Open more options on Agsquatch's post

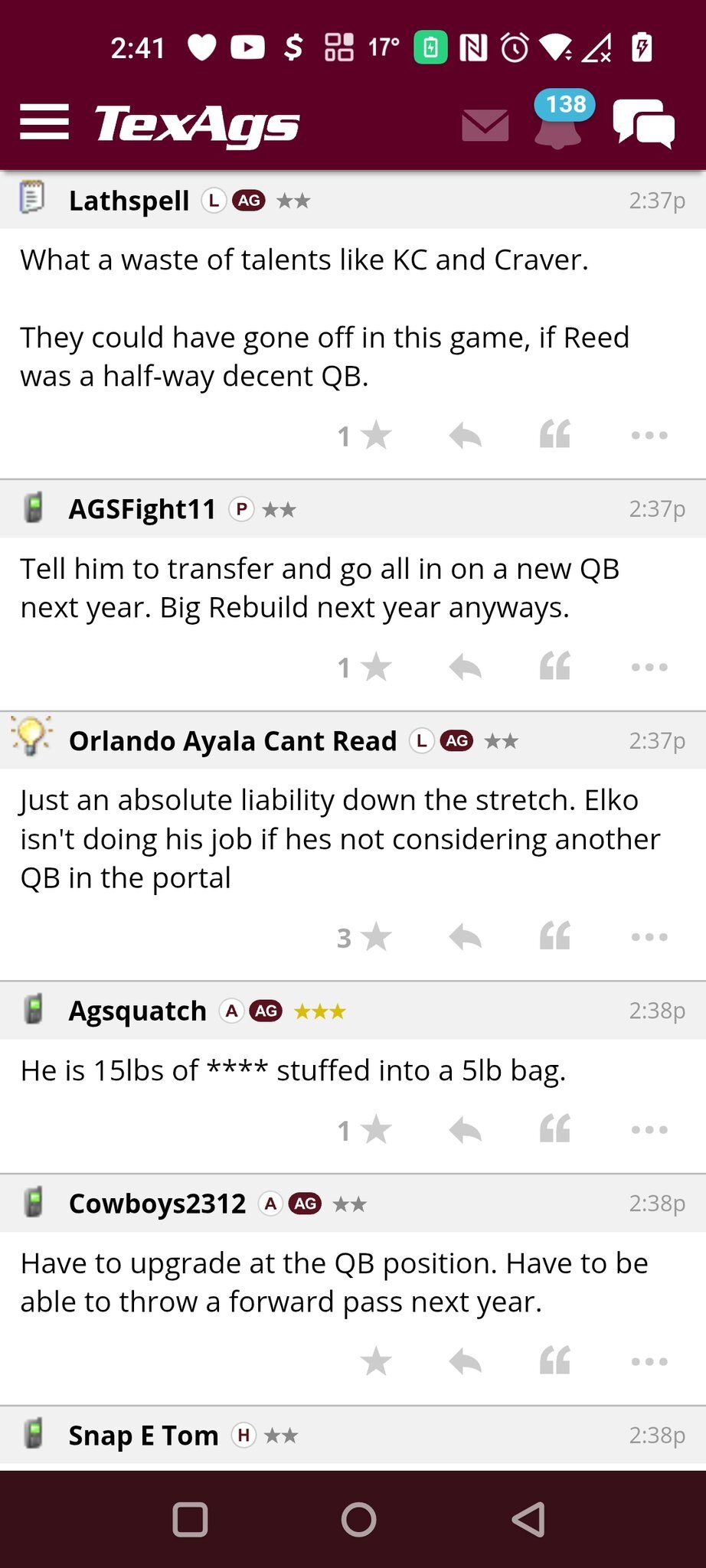click(649, 1129)
